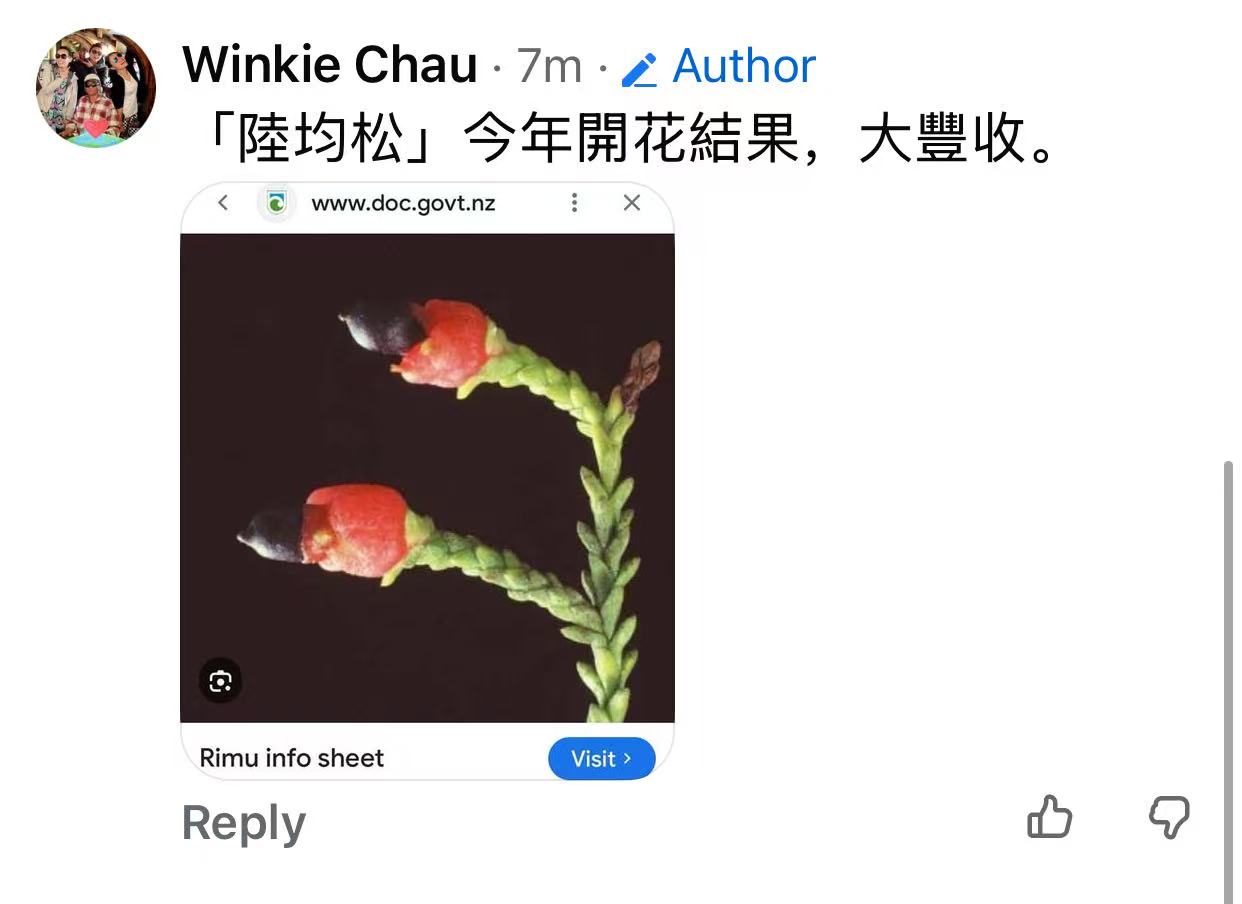Like Winkie Chau's comment with thumbs up
Image resolution: width=1242 pixels, height=904 pixels.
1049,817
